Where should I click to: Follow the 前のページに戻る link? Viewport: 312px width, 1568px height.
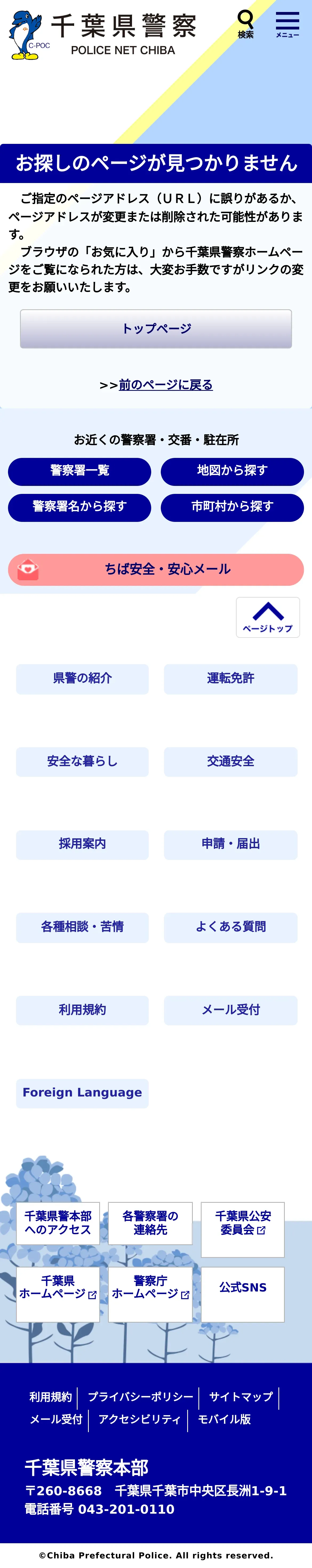[x=166, y=385]
